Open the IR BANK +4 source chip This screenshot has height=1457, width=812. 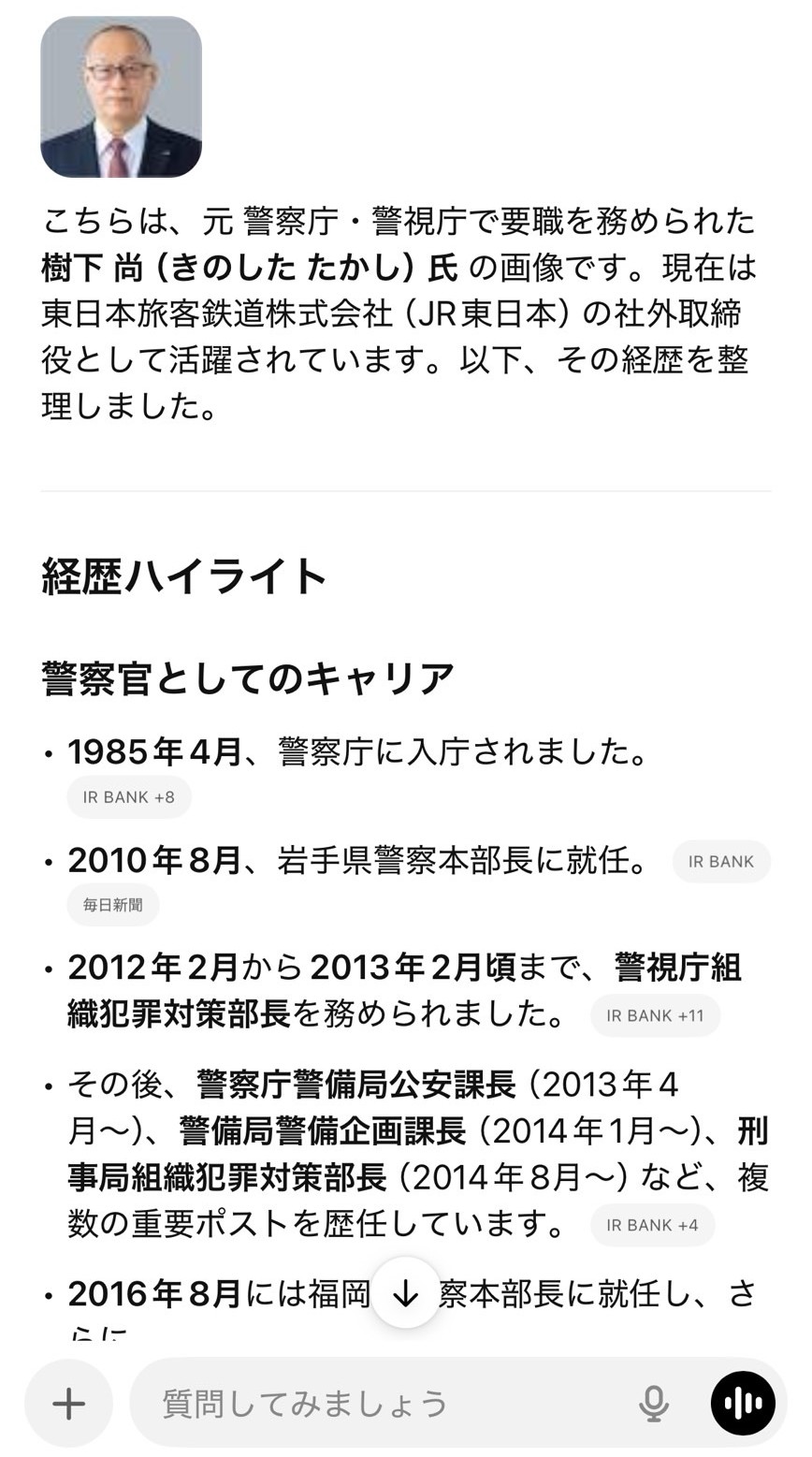652,1225
